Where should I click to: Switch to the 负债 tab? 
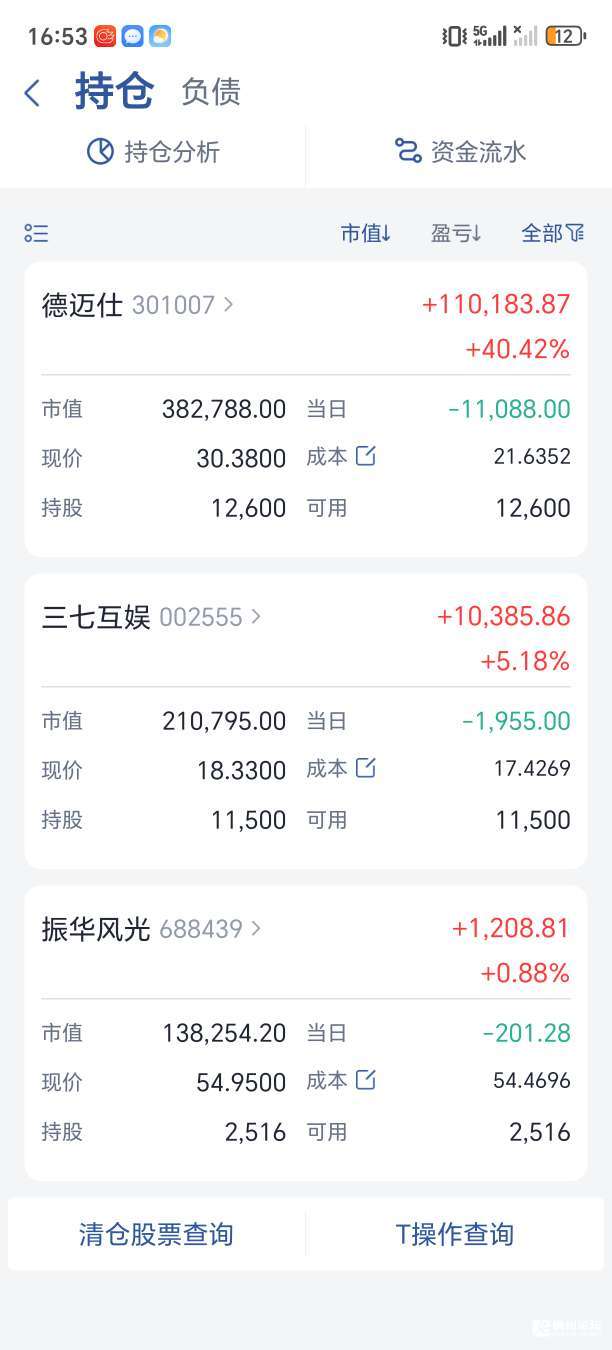click(x=211, y=92)
